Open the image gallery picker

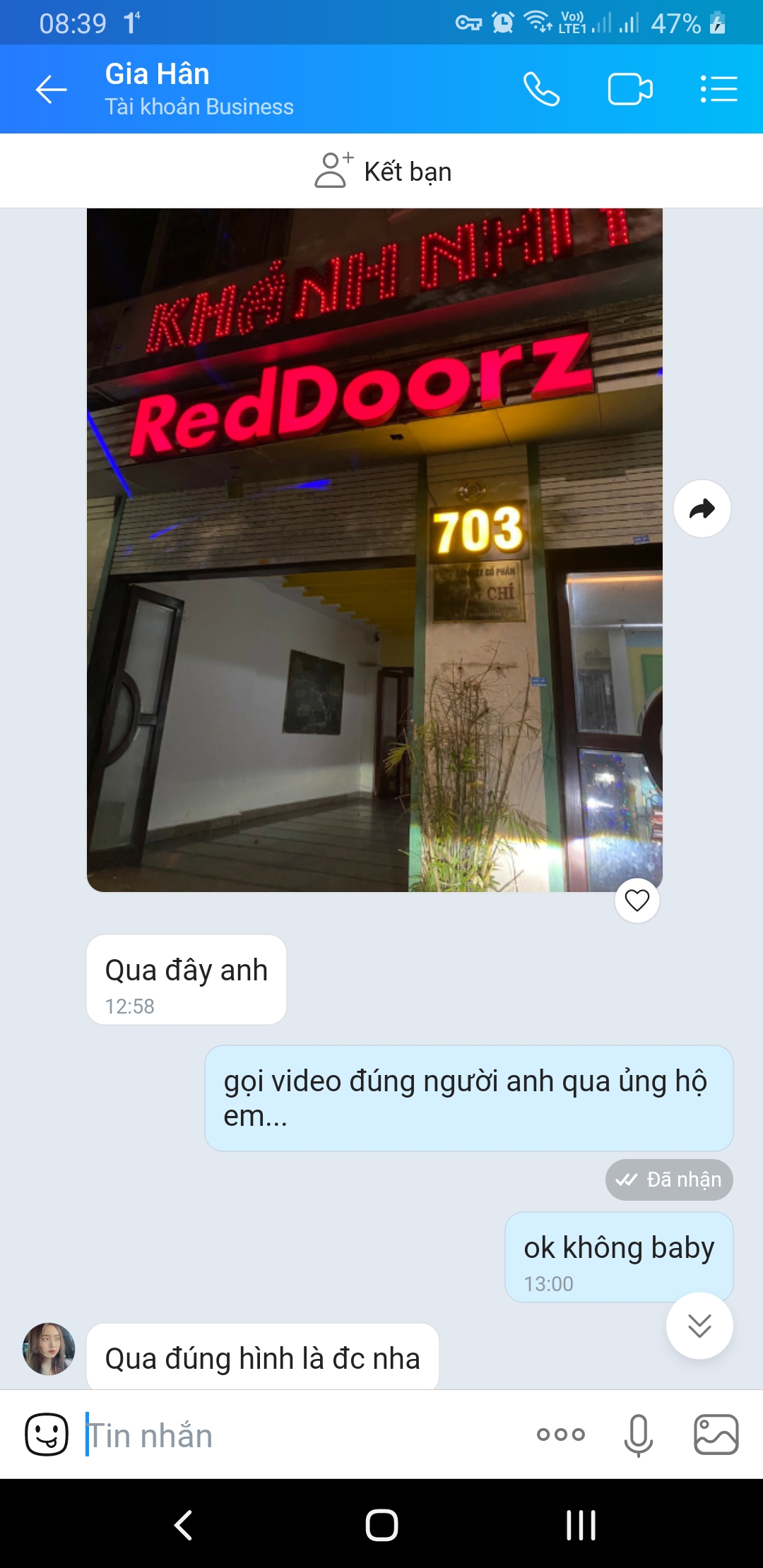coord(716,1435)
